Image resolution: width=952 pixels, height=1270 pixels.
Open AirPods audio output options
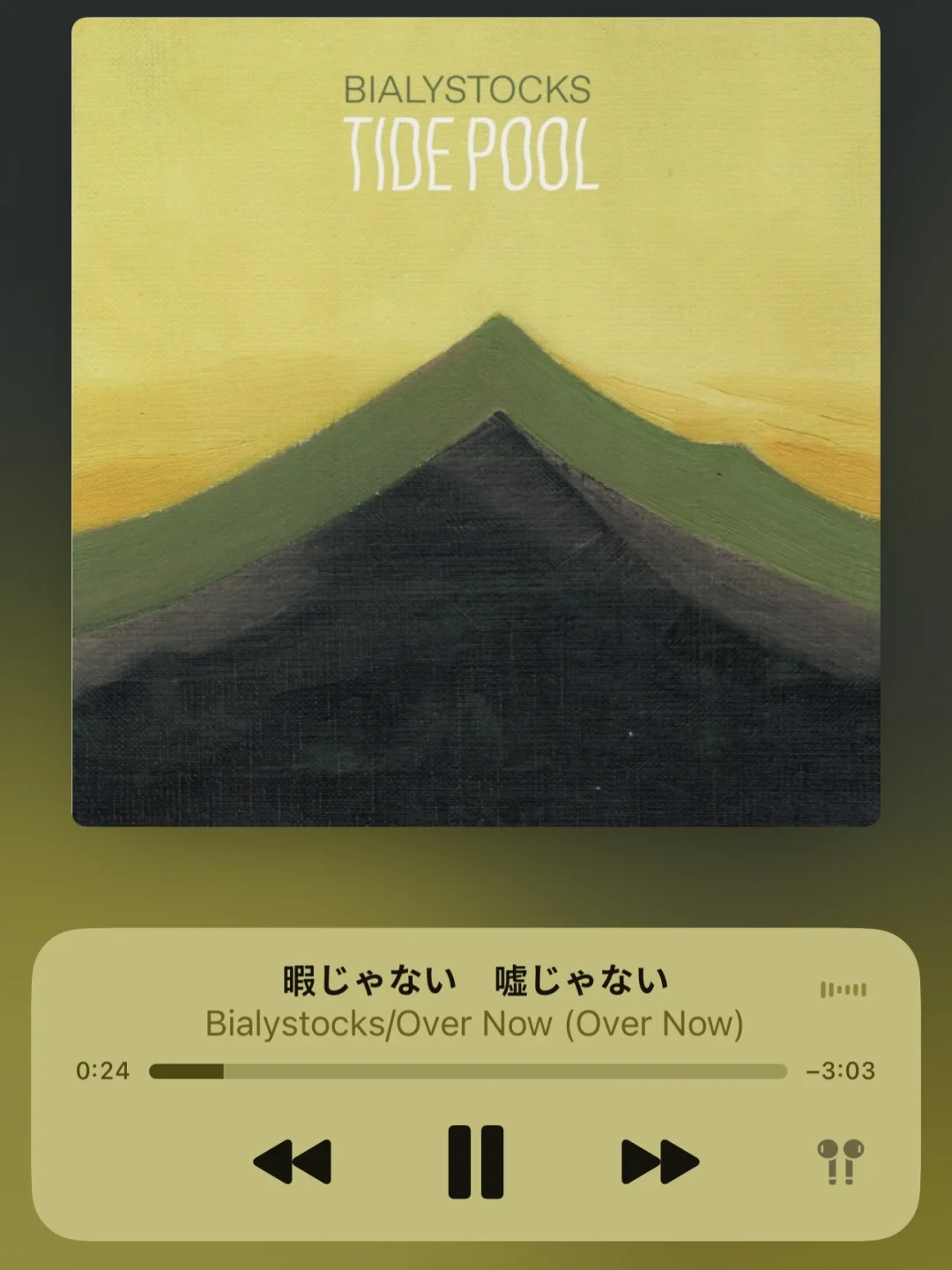tap(840, 1162)
